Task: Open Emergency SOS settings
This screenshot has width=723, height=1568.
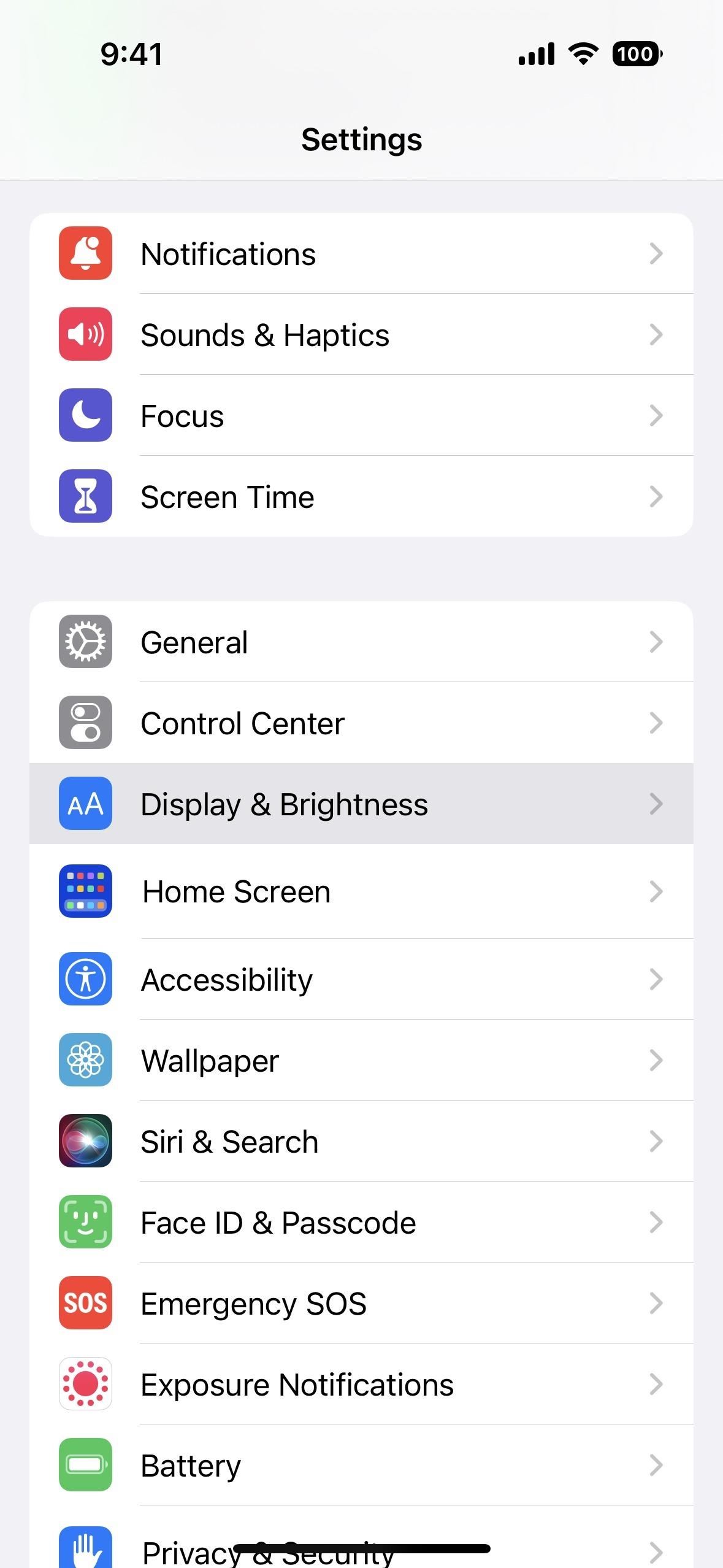Action: tap(361, 1302)
